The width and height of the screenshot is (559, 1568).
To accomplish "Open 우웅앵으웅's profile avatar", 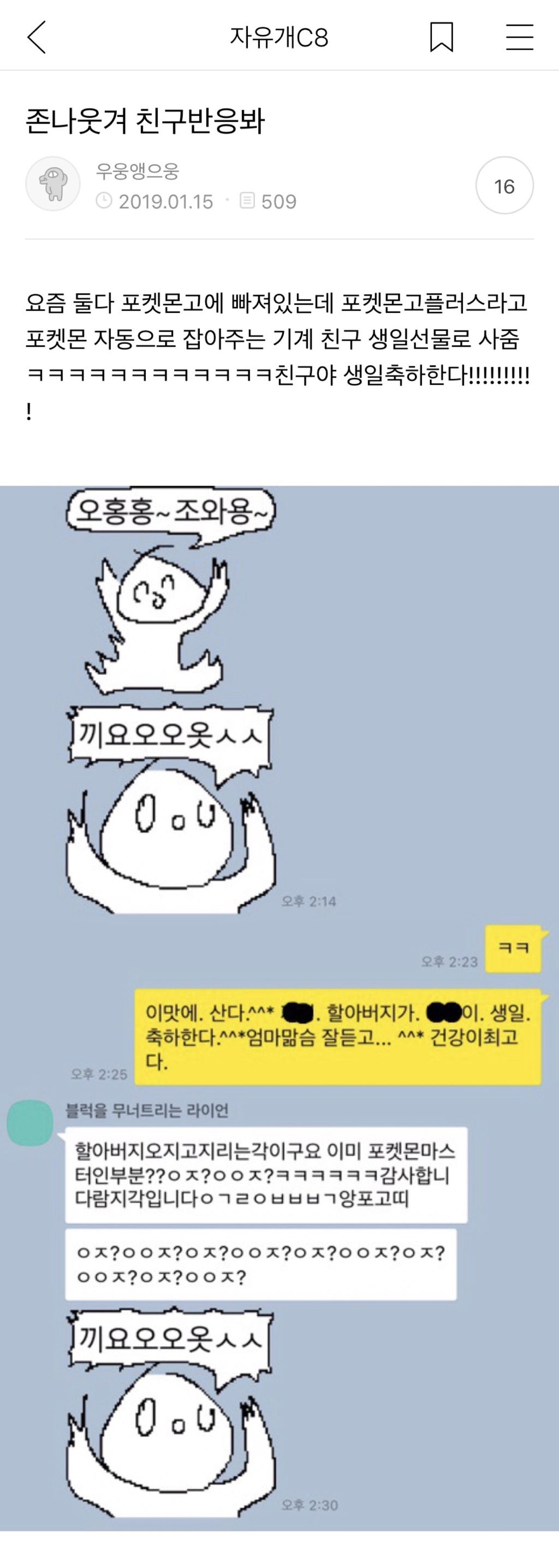I will (53, 184).
